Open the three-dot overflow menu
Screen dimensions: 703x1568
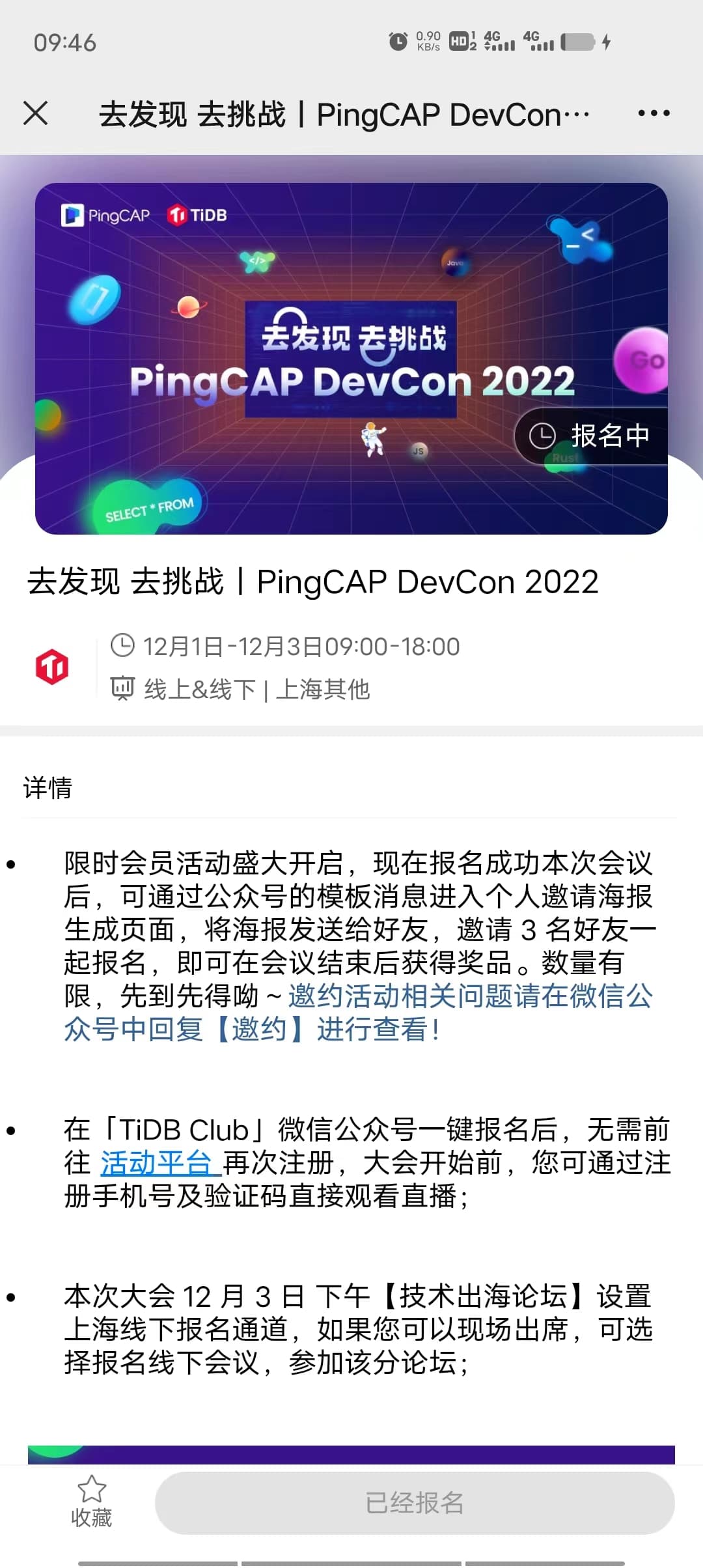[x=654, y=113]
